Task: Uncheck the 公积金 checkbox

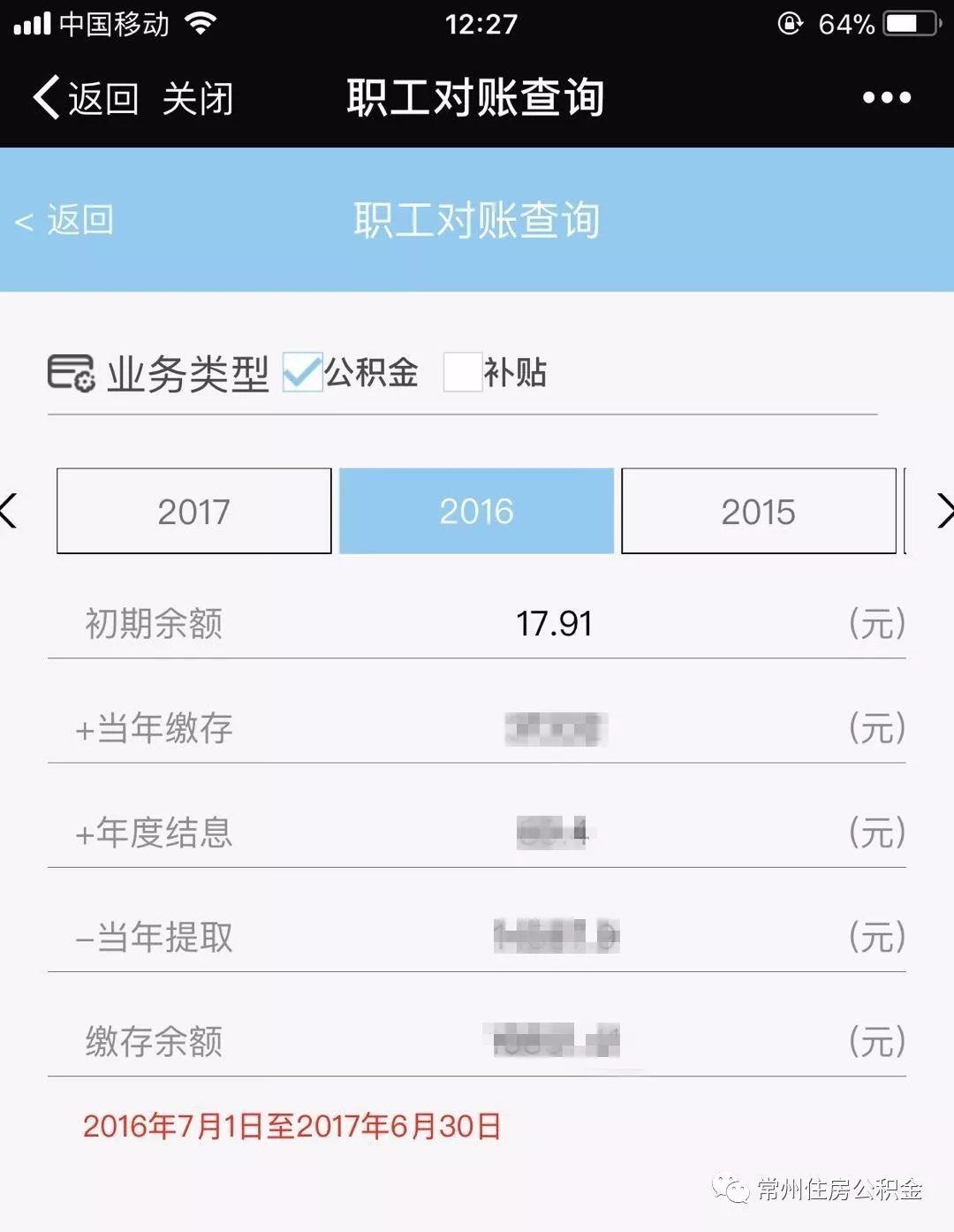Action: (301, 372)
